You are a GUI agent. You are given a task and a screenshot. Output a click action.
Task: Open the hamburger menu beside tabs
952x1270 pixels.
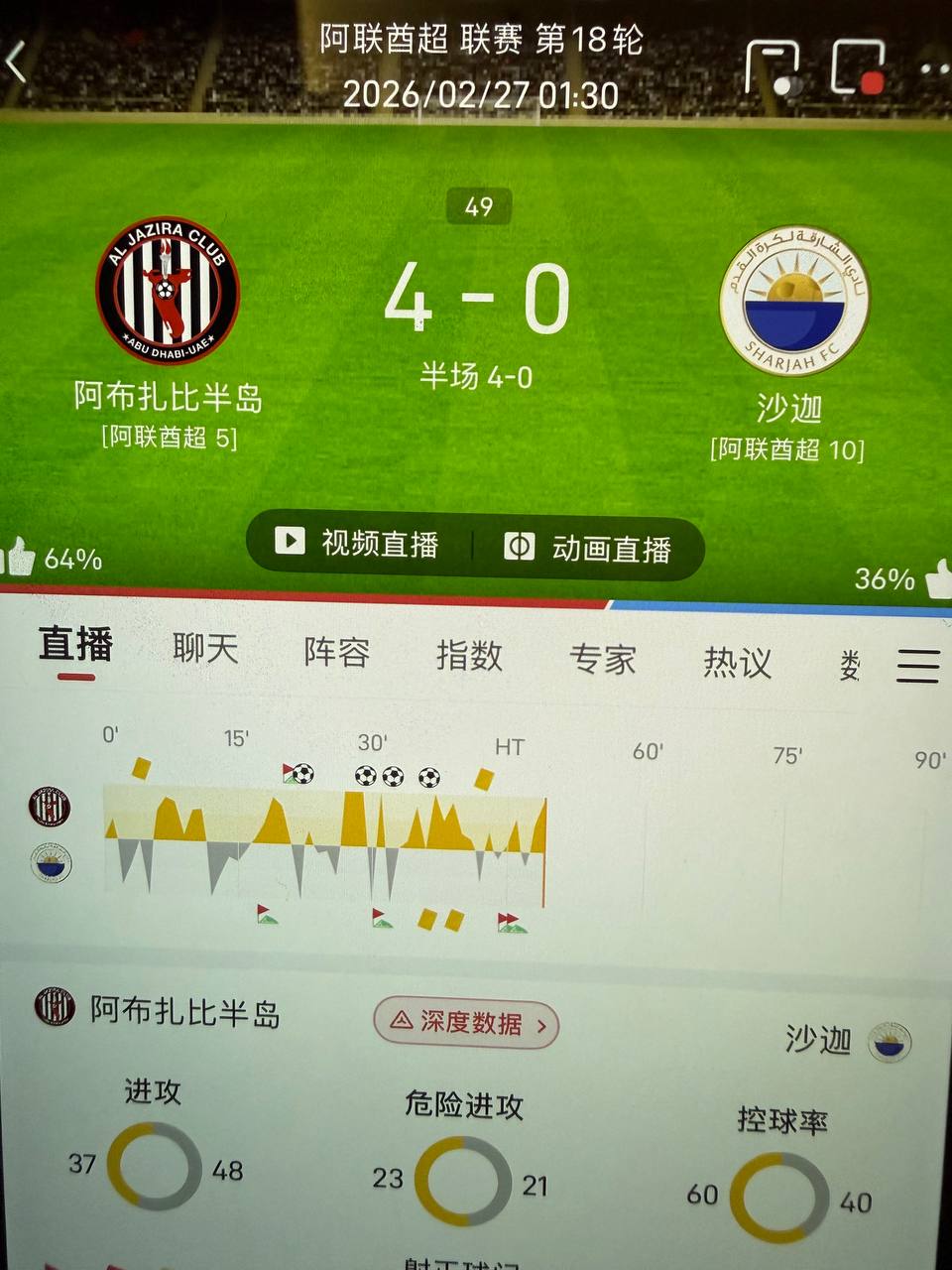[x=917, y=666]
